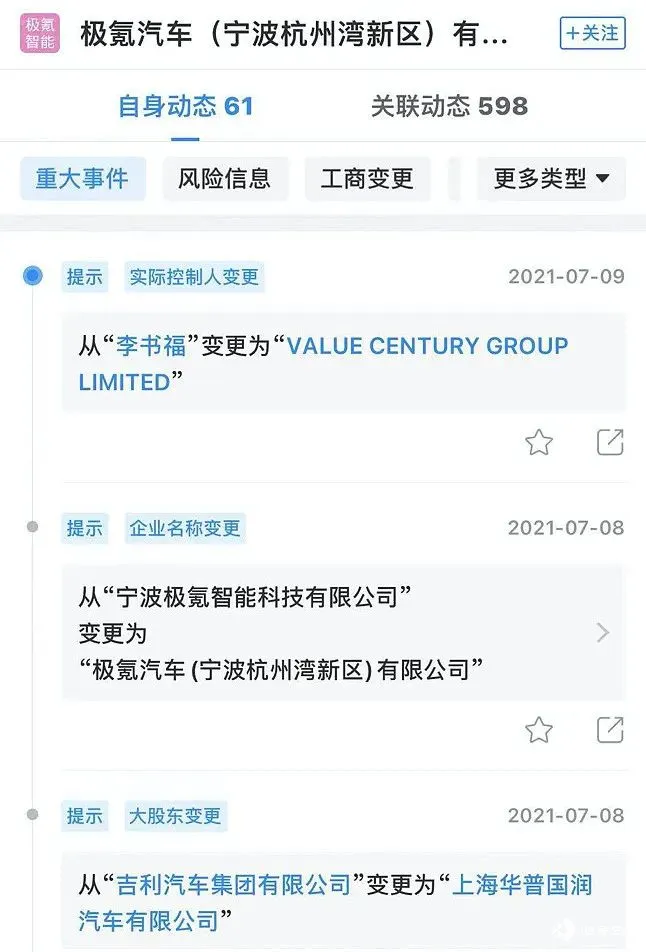Share the 企业名称变更 event
The width and height of the screenshot is (646, 952).
tap(610, 730)
